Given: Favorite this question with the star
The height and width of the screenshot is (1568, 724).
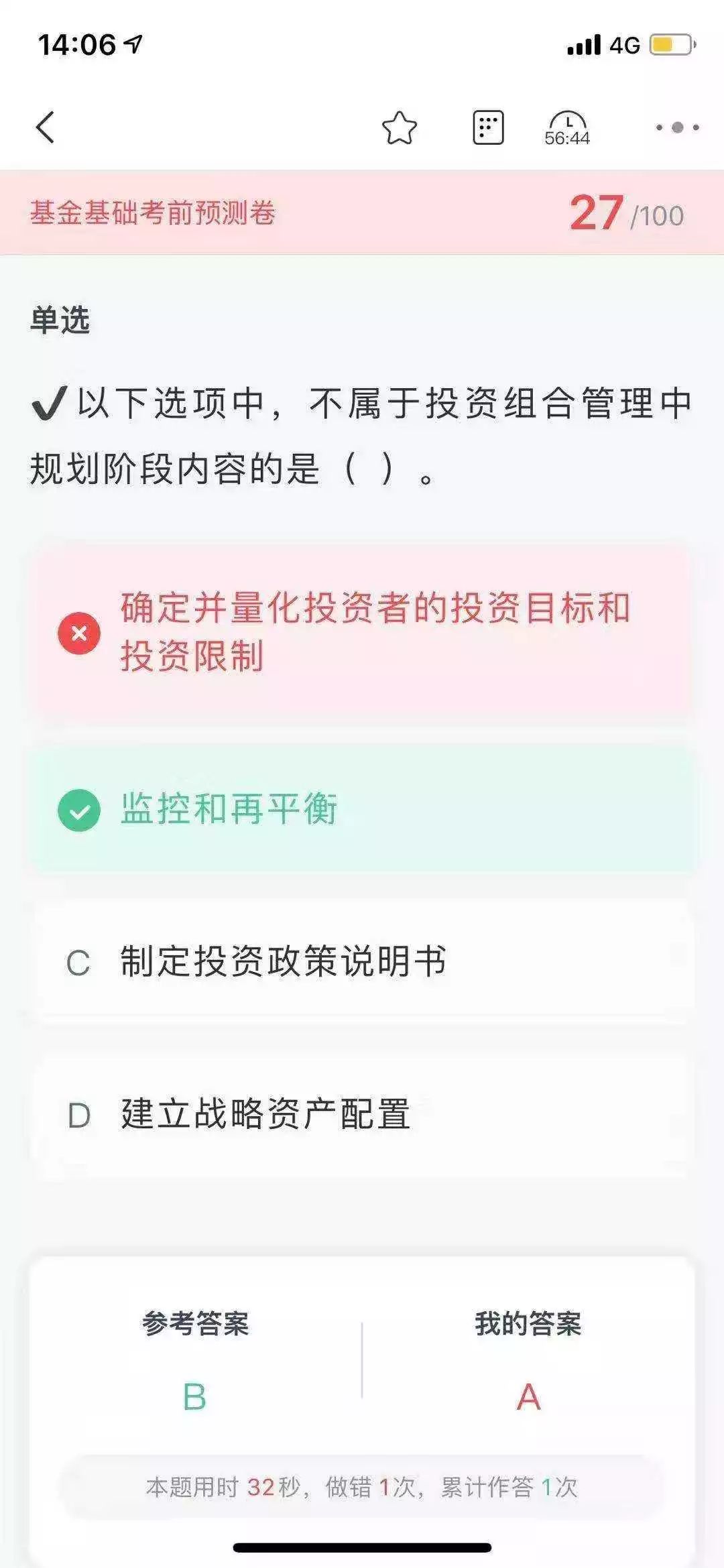Looking at the screenshot, I should 400,127.
